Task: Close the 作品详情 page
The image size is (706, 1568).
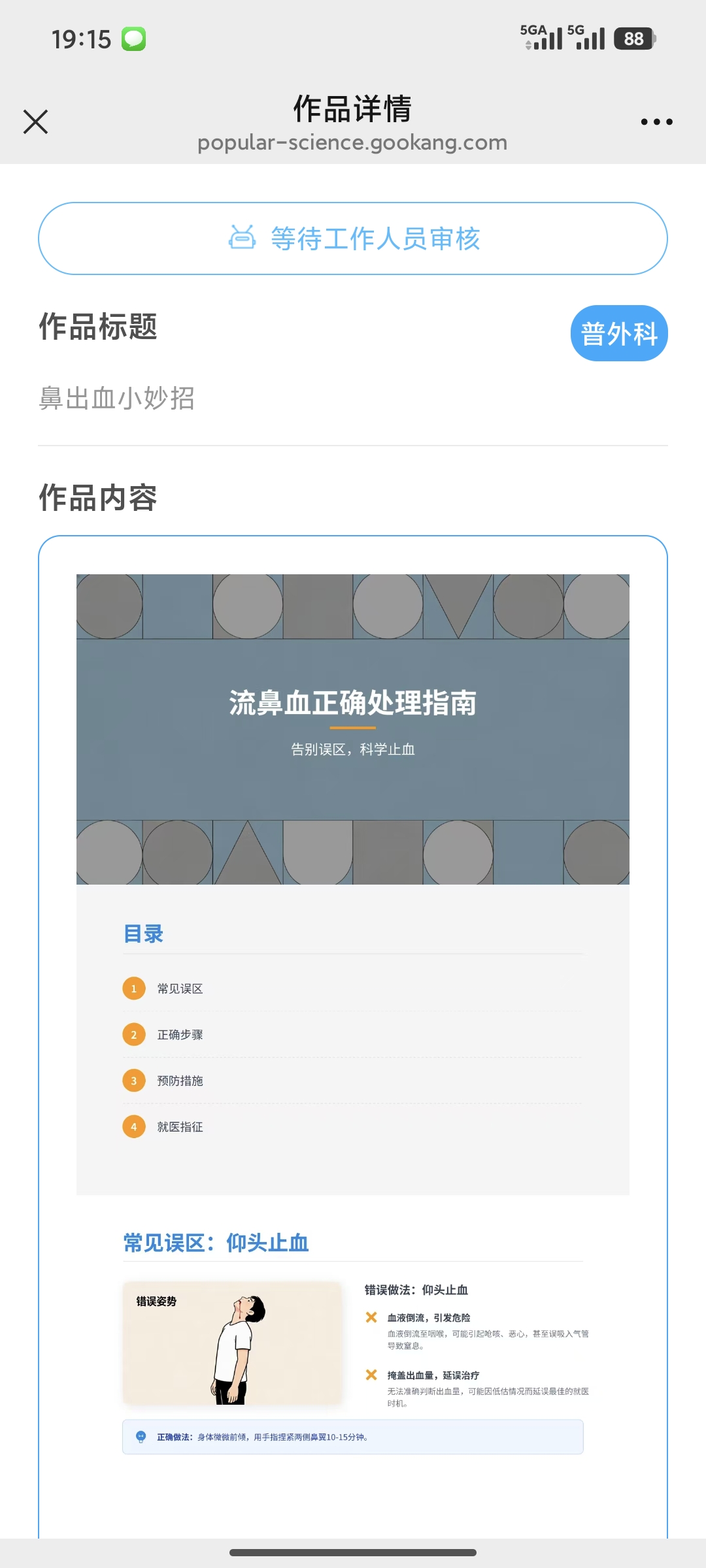Action: point(36,122)
